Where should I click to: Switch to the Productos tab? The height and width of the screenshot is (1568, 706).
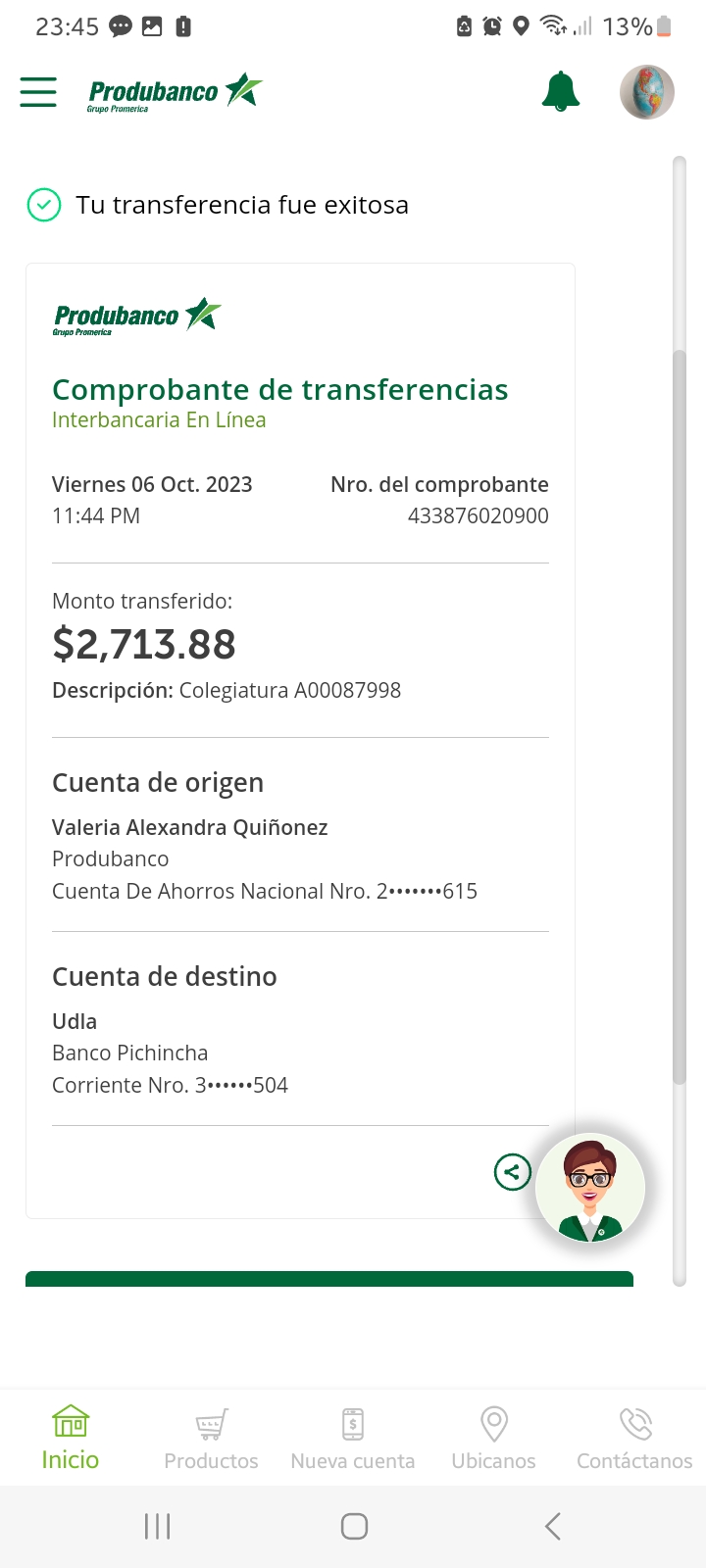click(x=211, y=1438)
